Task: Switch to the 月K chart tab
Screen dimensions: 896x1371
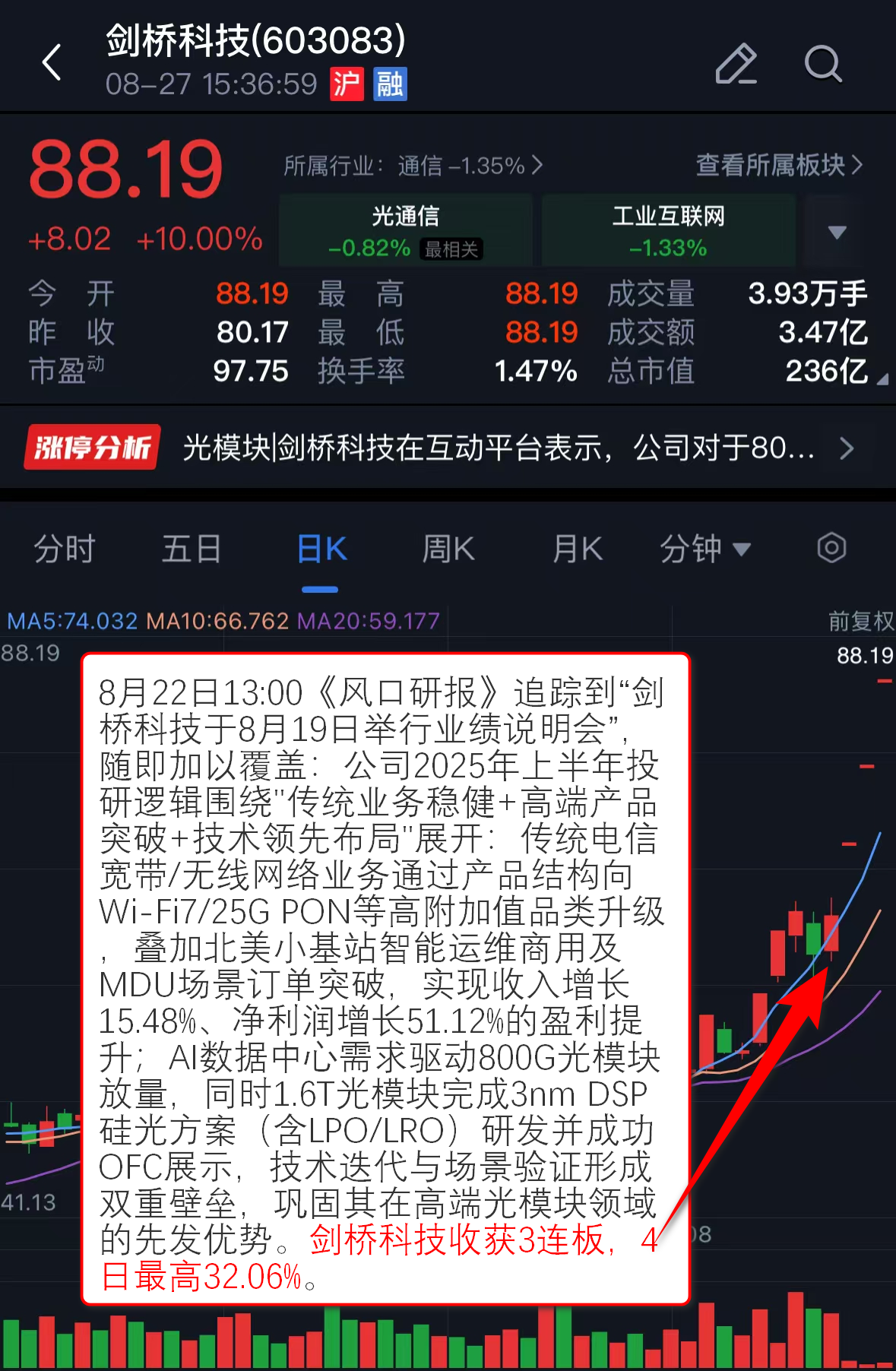Action: (578, 549)
